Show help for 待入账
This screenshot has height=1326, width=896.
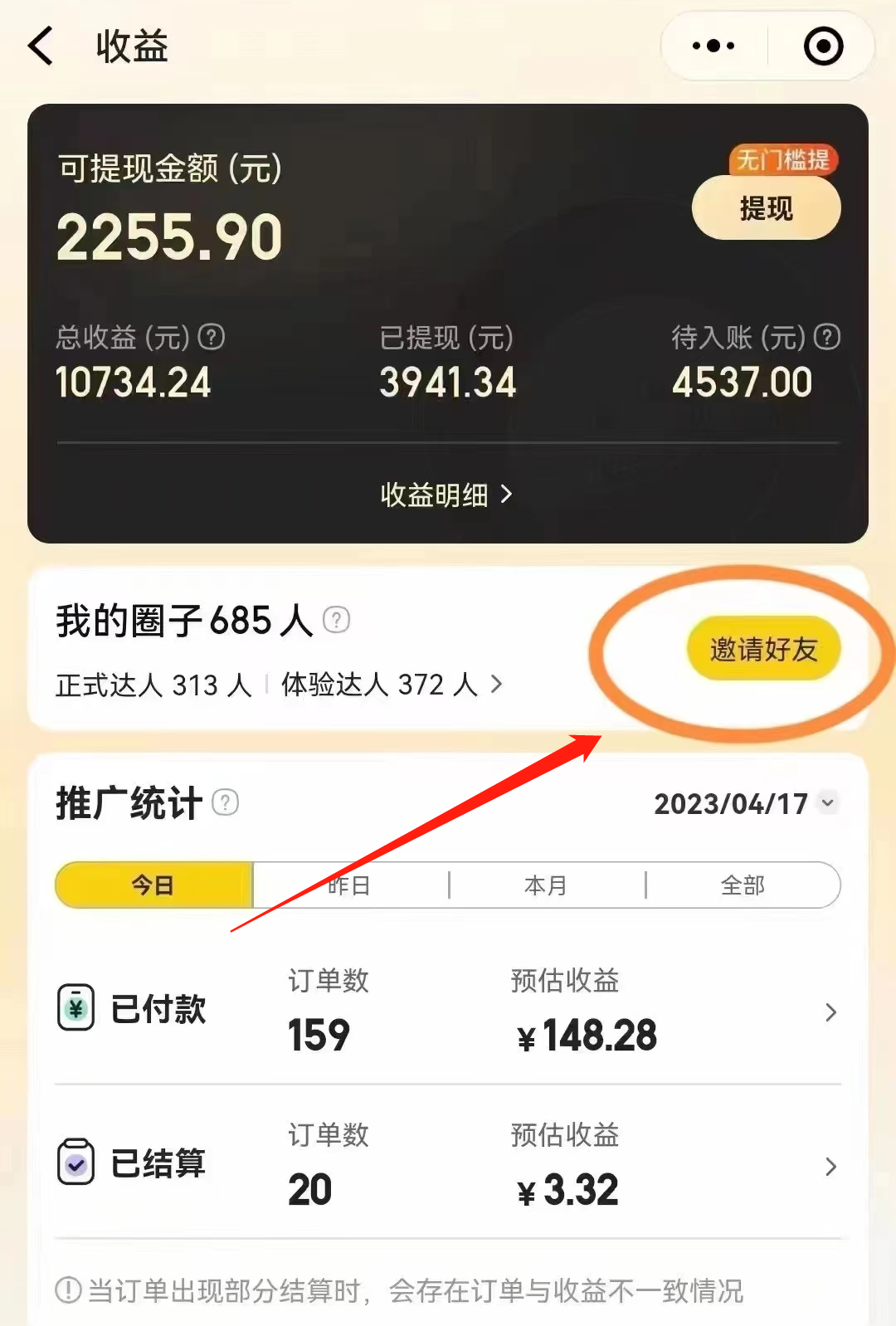[827, 337]
